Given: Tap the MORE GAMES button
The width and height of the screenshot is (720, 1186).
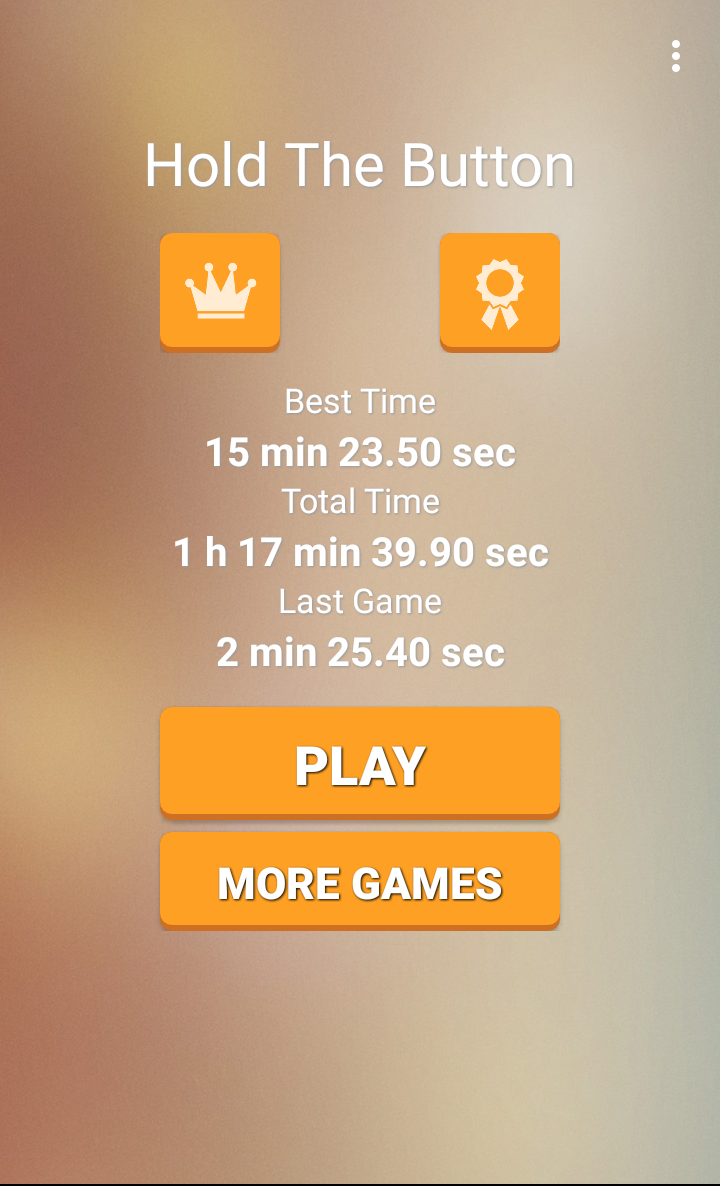Looking at the screenshot, I should pyautogui.click(x=360, y=881).
